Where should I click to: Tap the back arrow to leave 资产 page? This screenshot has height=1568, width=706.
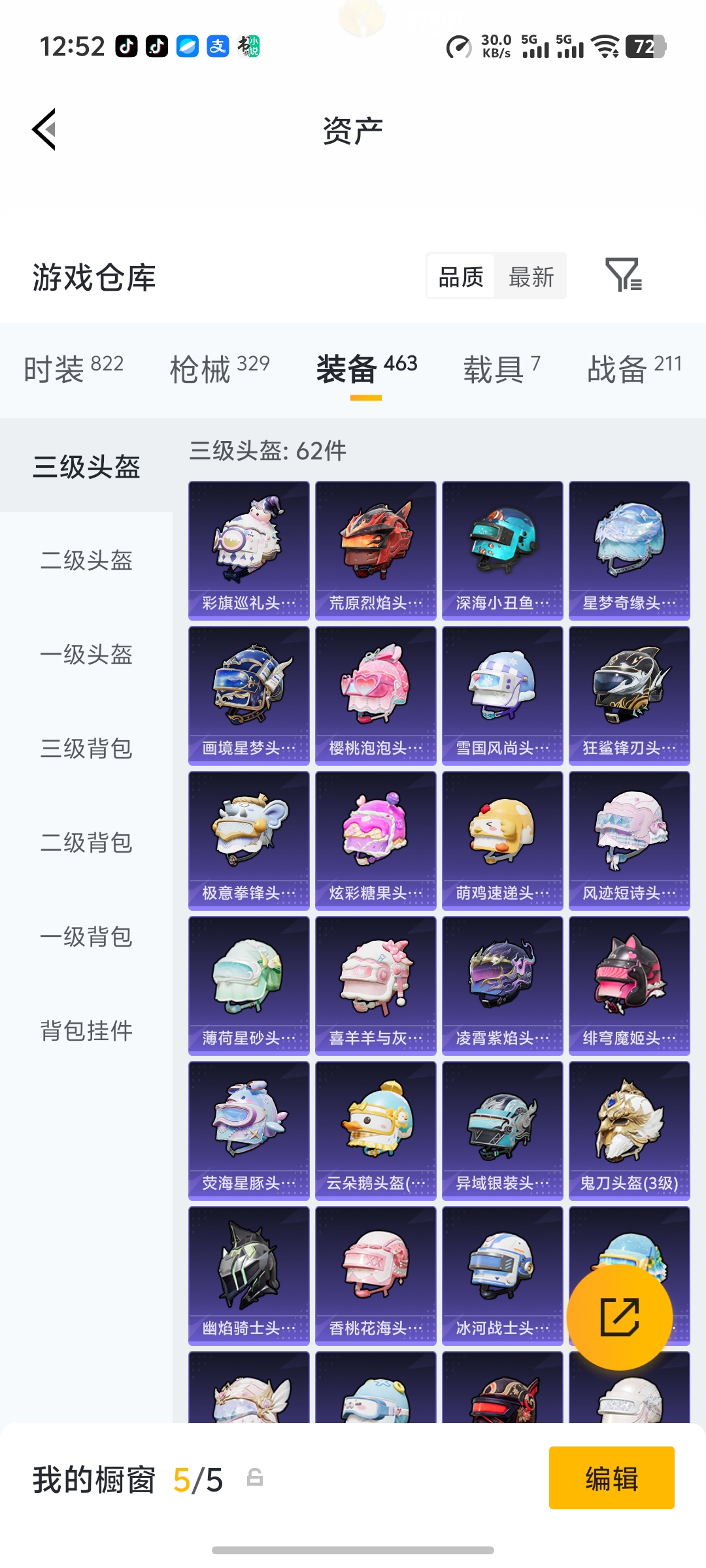(43, 129)
